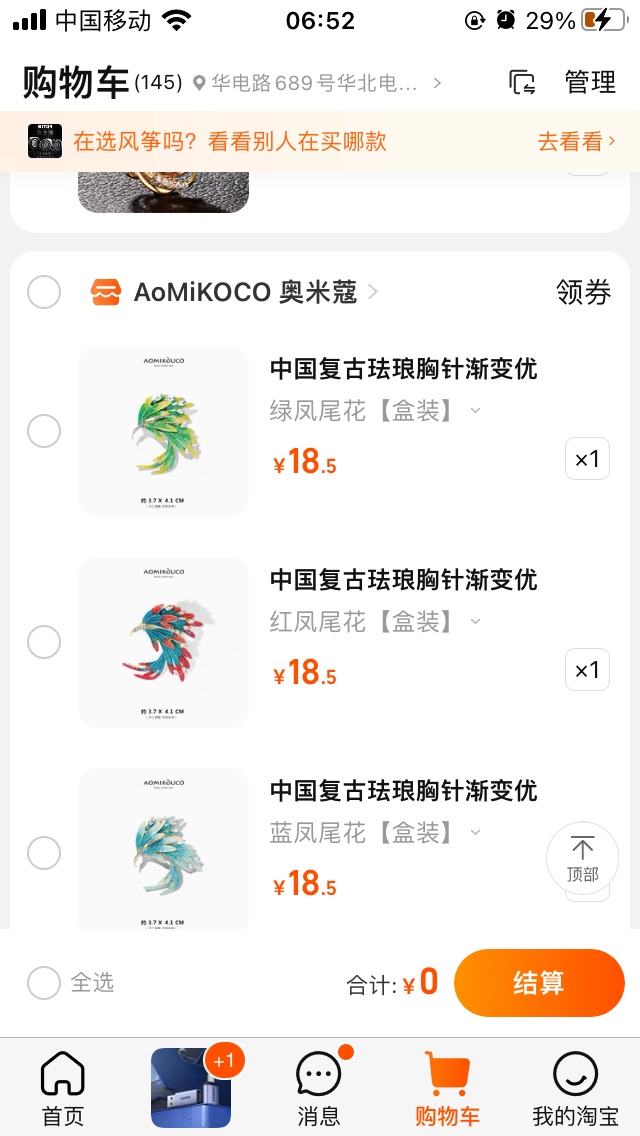Change quantity ×1 of 绿凤尾花 brooch

click(587, 459)
